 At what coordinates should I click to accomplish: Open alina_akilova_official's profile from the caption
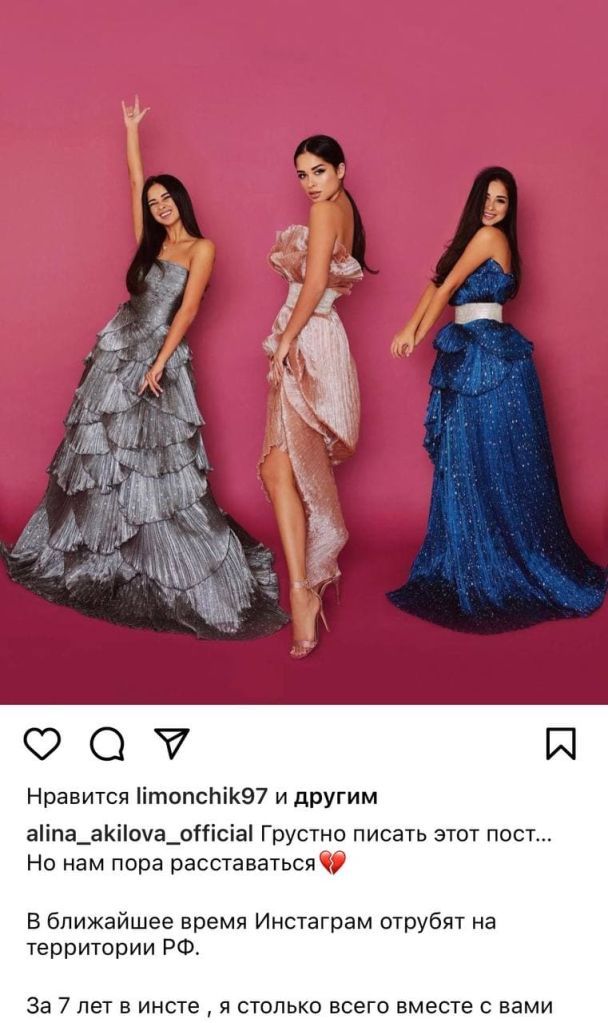point(140,835)
